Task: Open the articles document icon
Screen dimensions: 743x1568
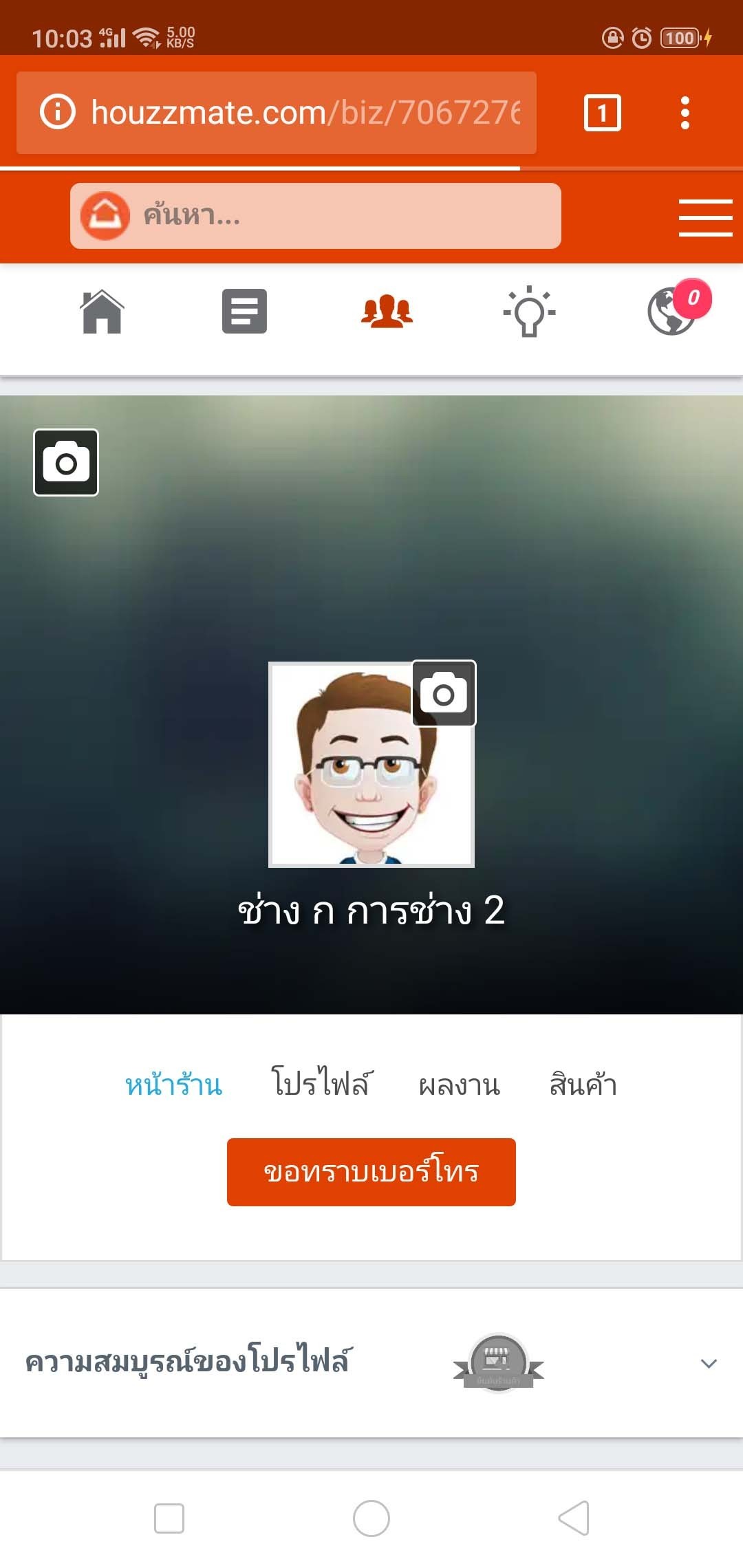Action: pyautogui.click(x=244, y=312)
